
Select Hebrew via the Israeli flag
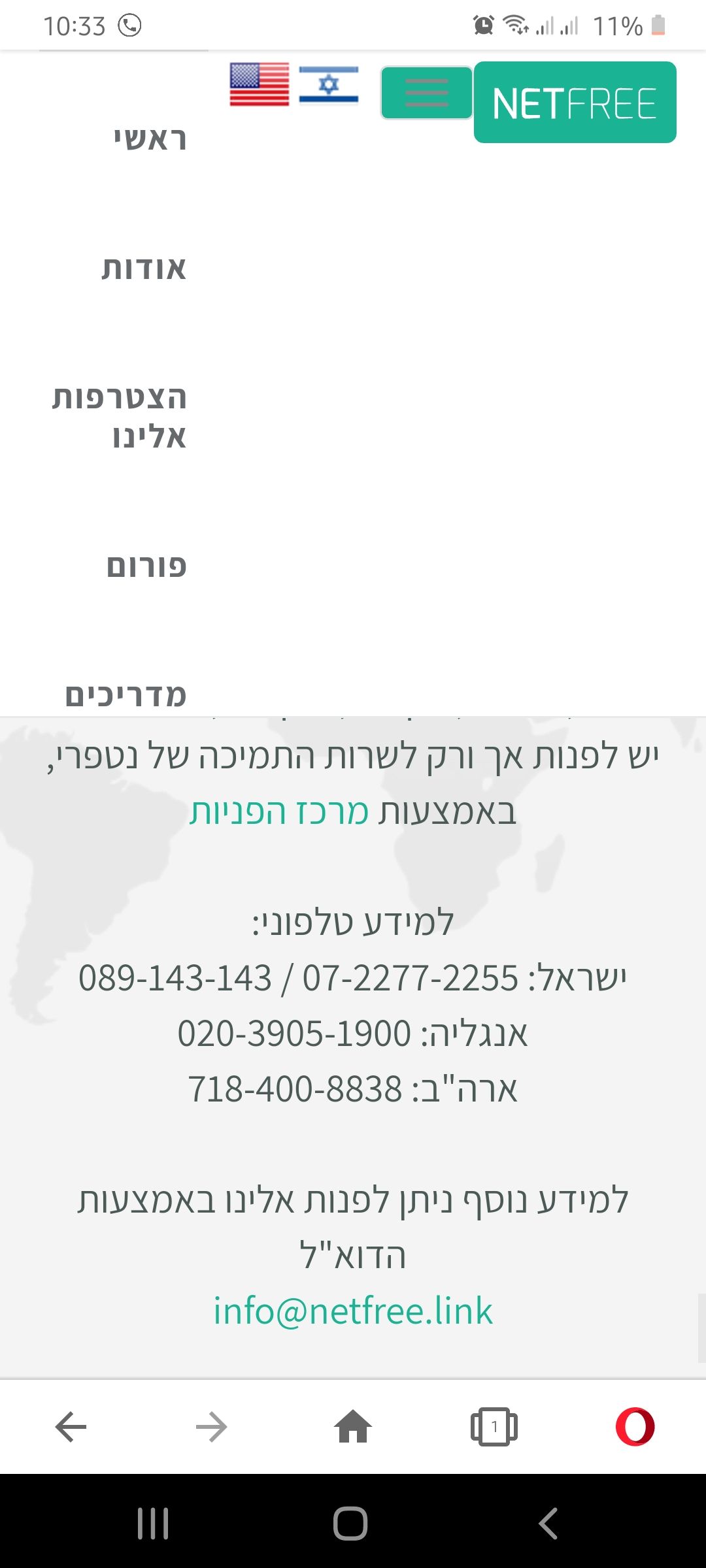pos(329,84)
